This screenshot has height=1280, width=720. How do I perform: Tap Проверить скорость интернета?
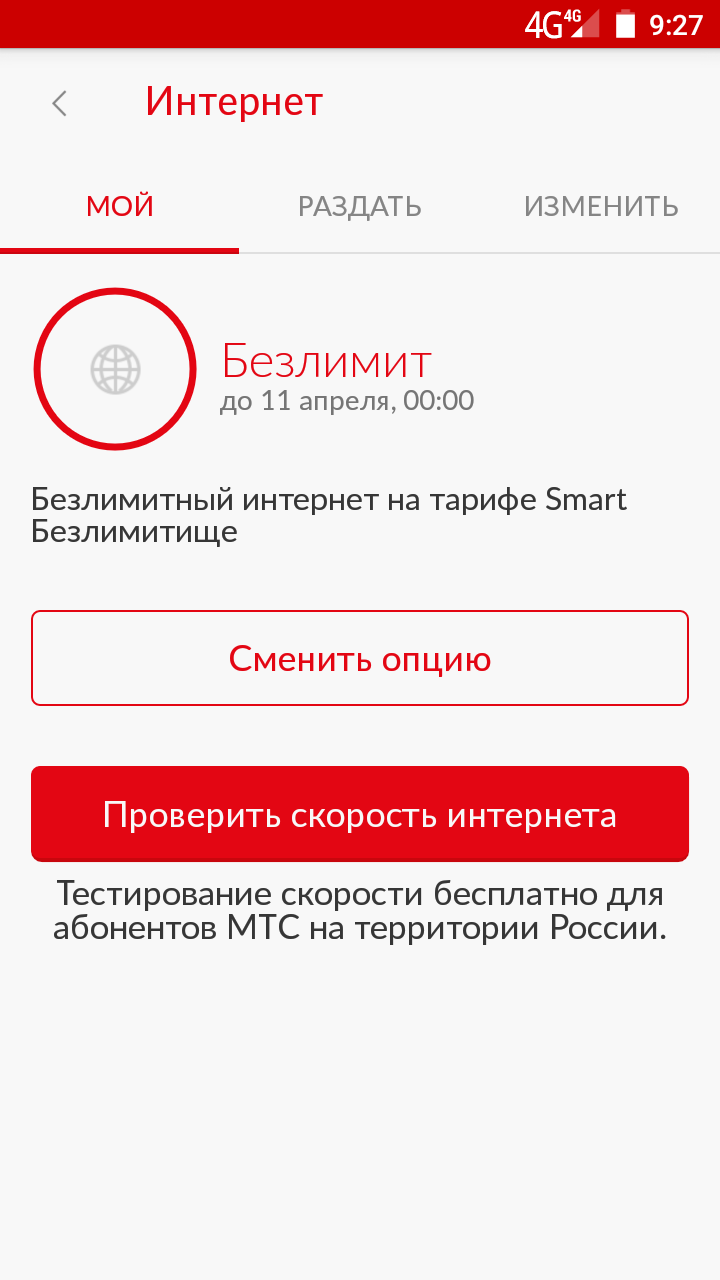[360, 814]
